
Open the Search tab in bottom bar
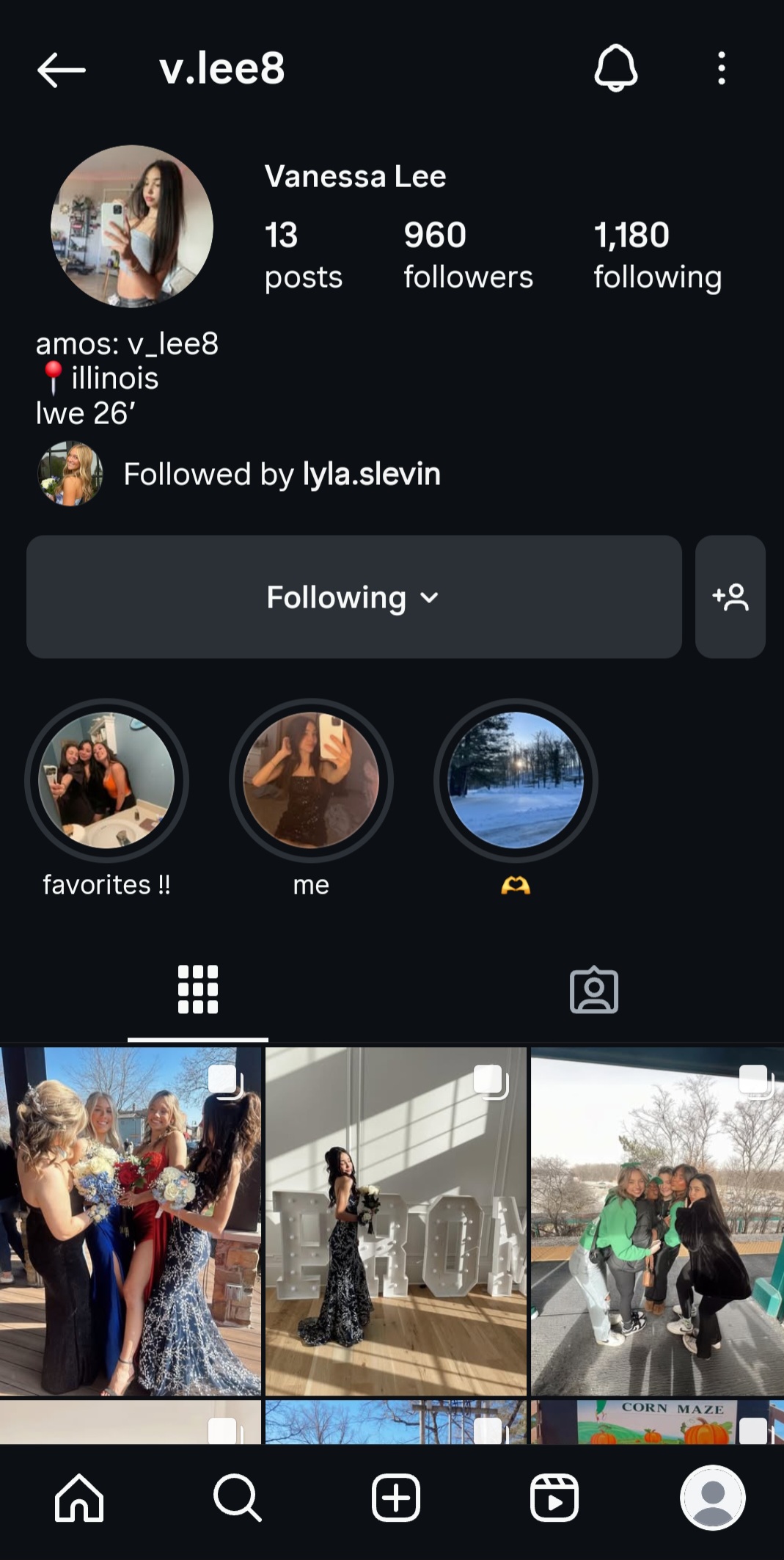tap(238, 1497)
